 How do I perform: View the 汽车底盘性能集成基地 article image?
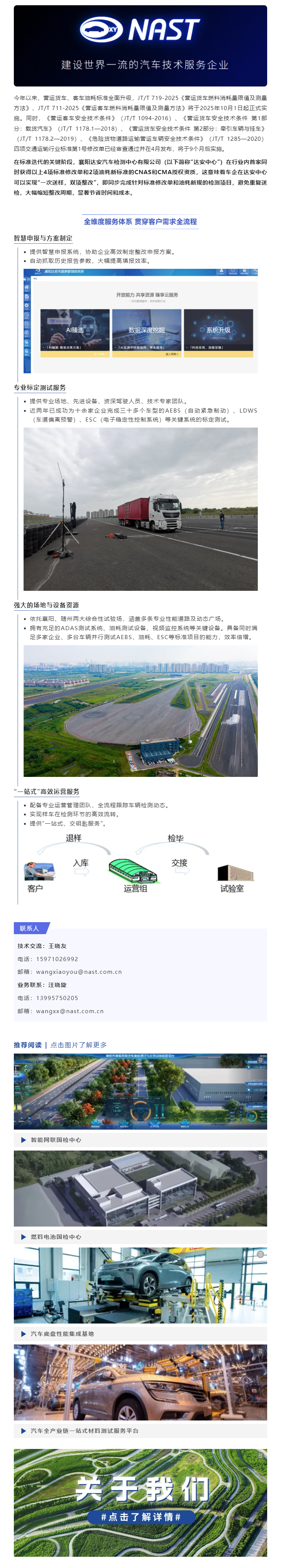[140, 1285]
